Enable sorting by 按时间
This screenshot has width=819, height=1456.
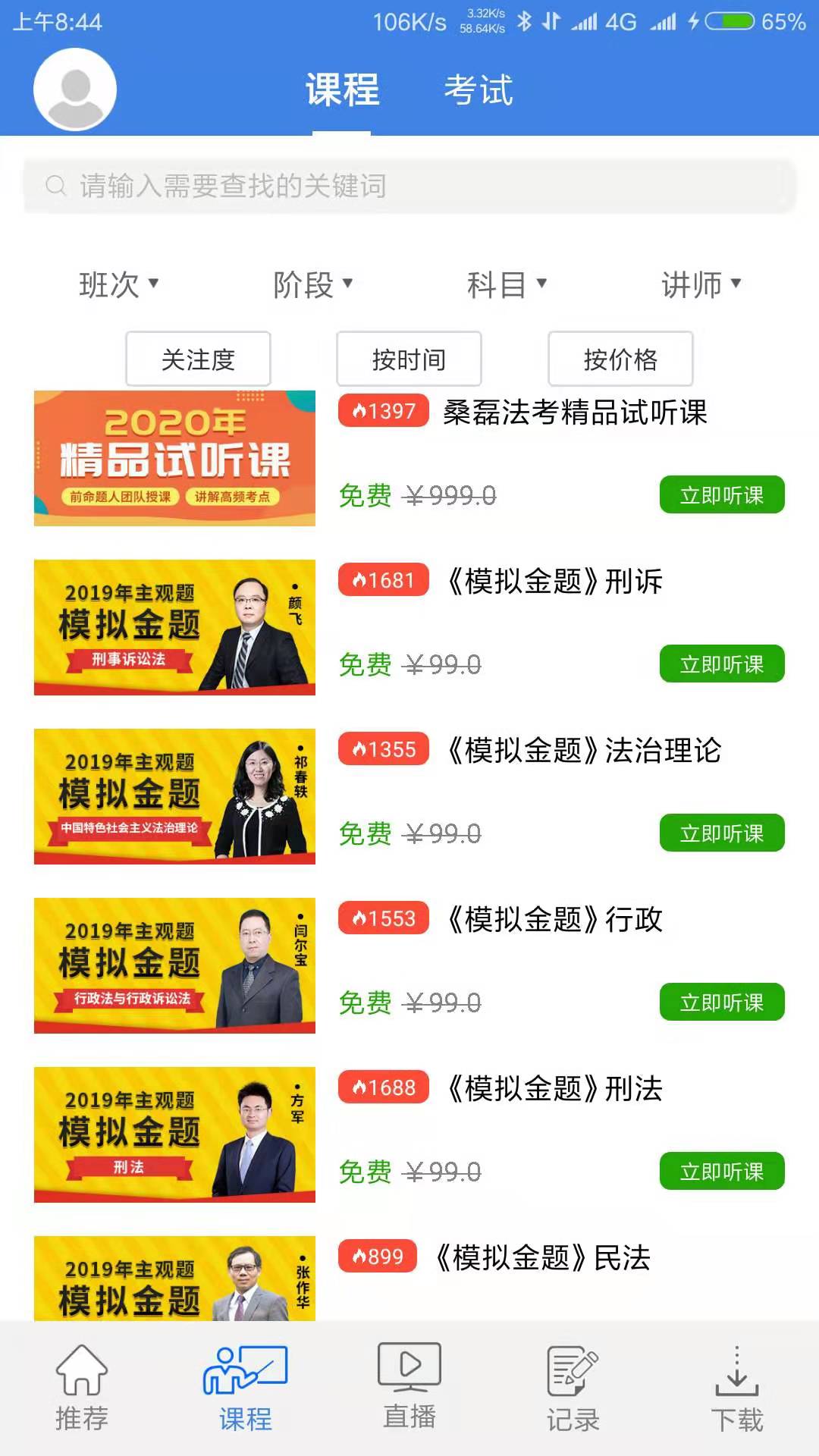[409, 359]
